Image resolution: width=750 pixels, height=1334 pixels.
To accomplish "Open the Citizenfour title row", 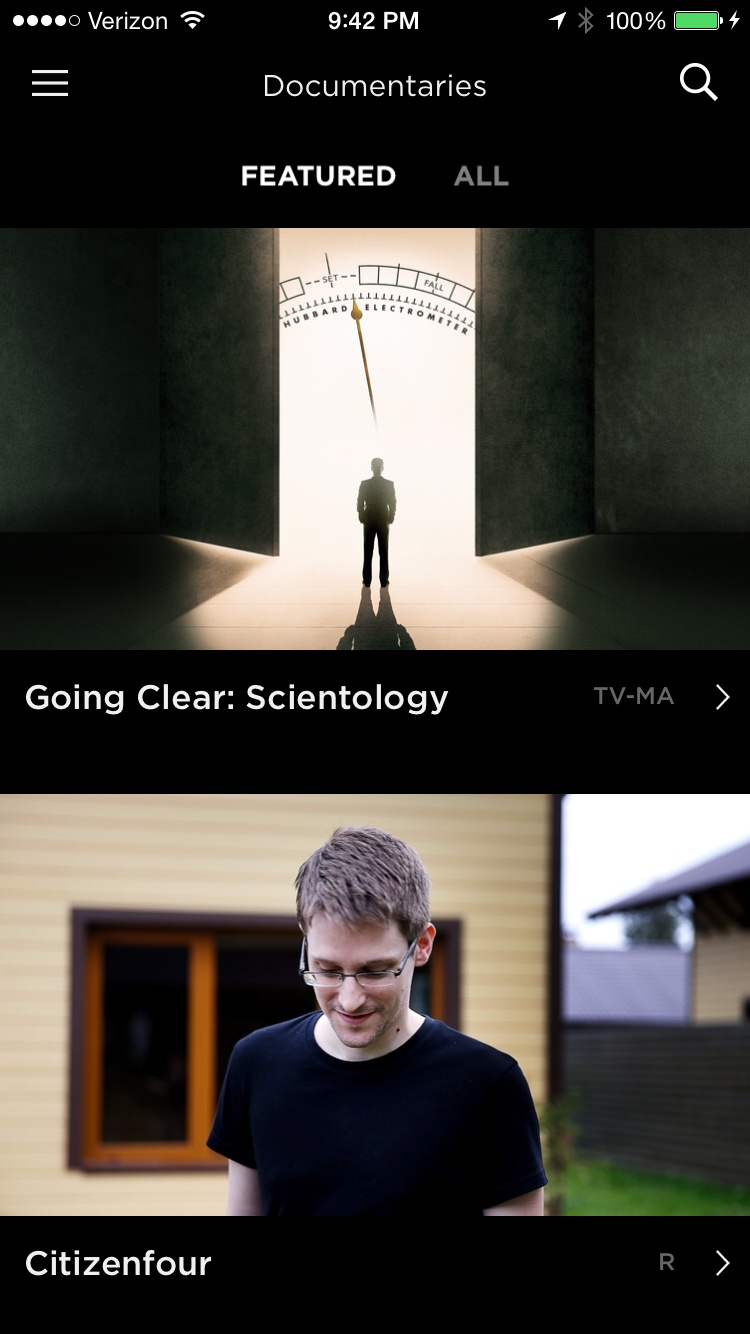I will click(375, 1263).
